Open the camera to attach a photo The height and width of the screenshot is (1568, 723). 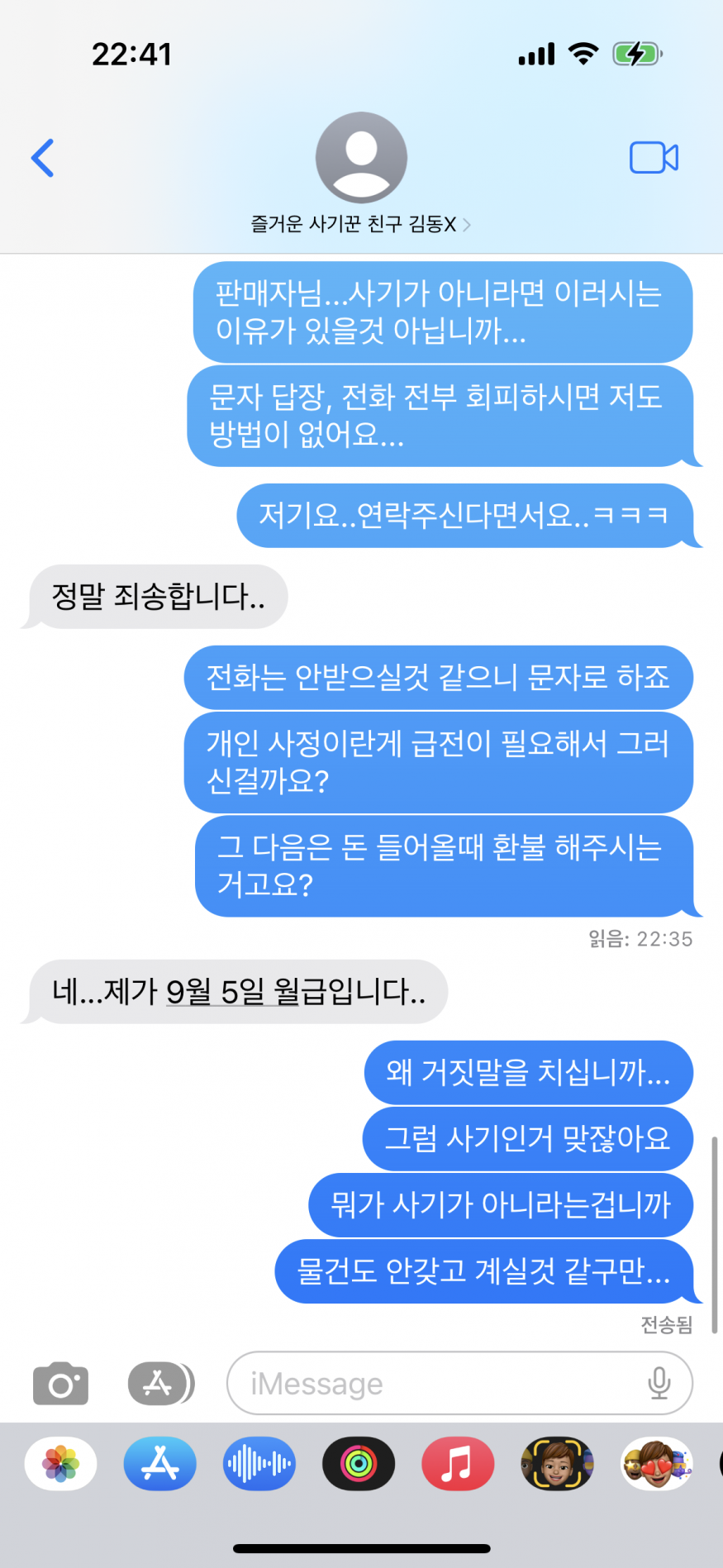(x=60, y=1383)
